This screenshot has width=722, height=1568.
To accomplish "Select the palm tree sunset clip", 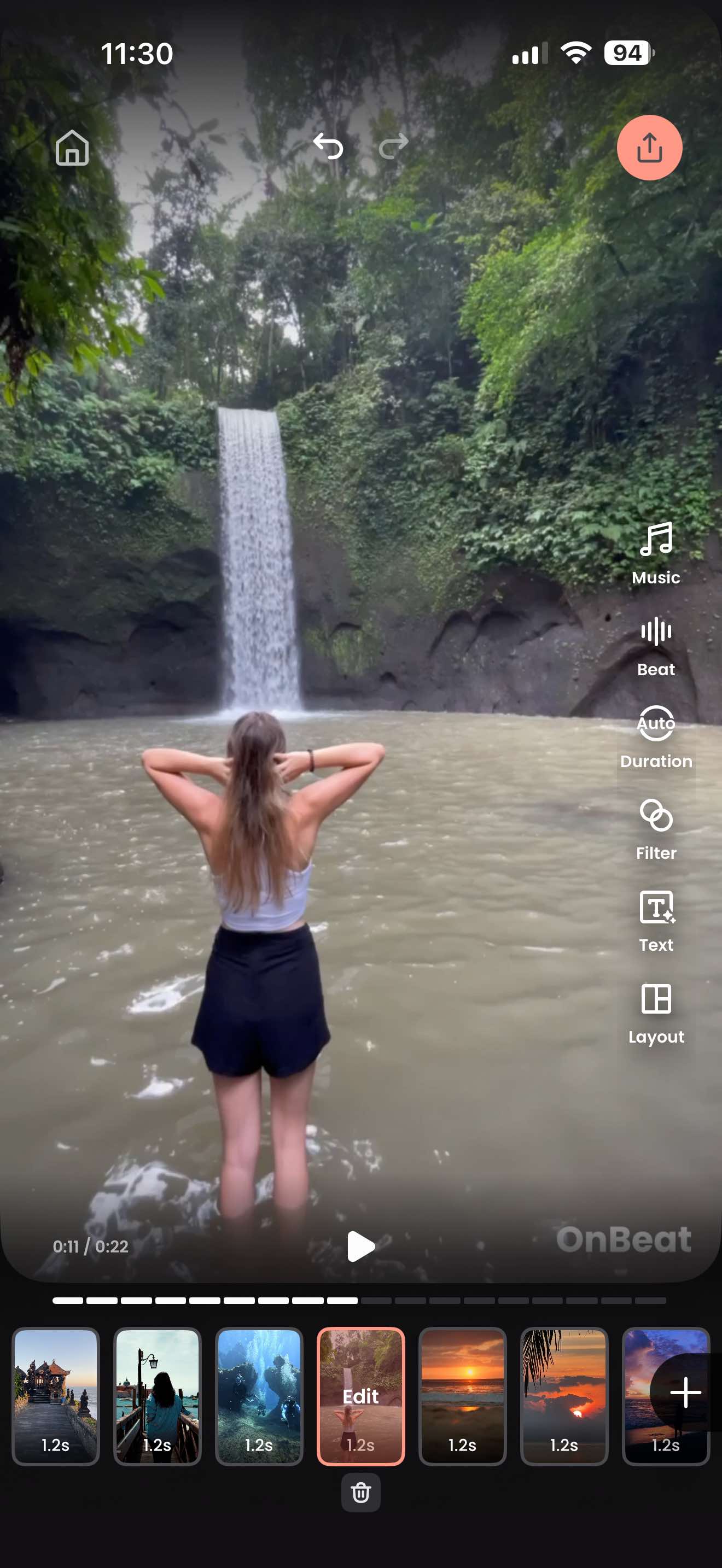I will pos(564,1396).
